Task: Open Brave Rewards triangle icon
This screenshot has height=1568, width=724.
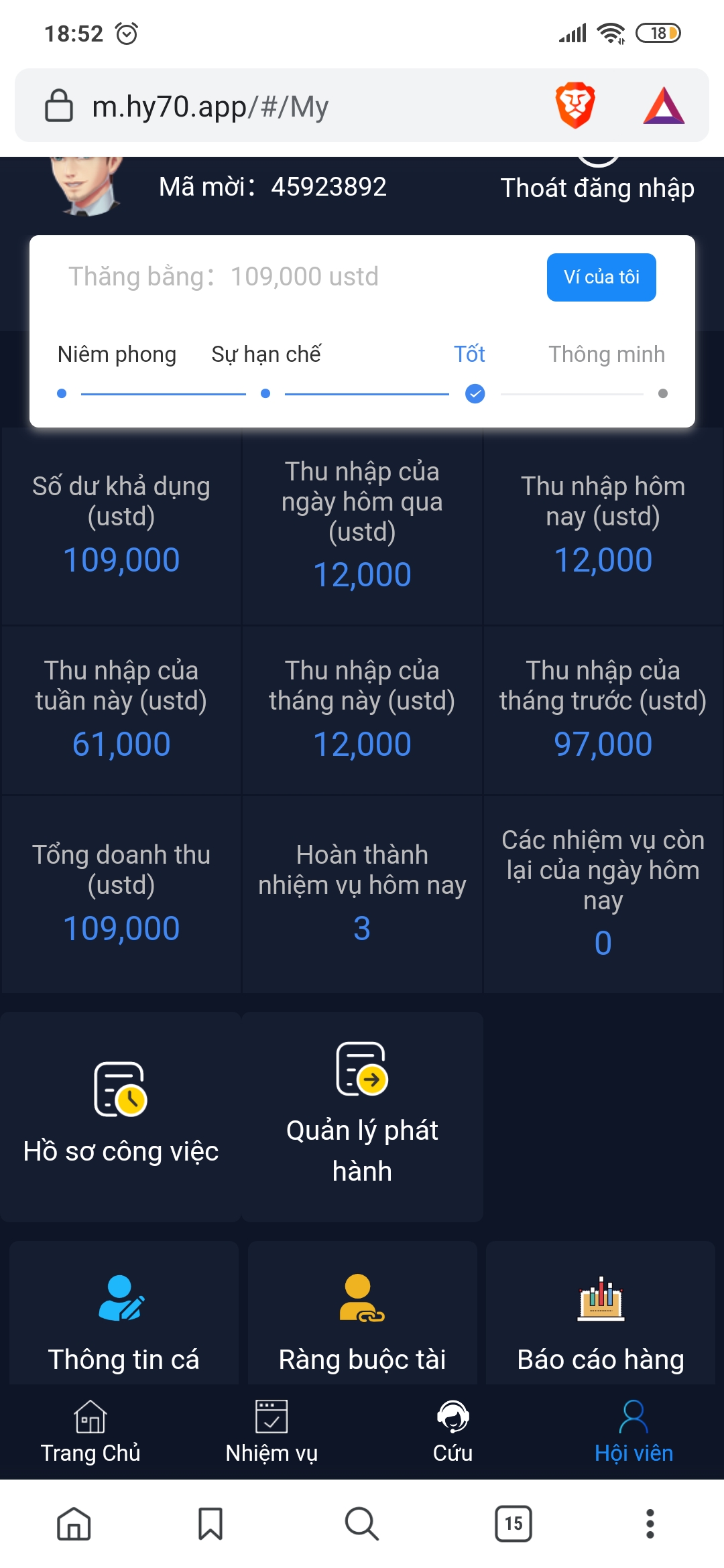Action: click(664, 106)
